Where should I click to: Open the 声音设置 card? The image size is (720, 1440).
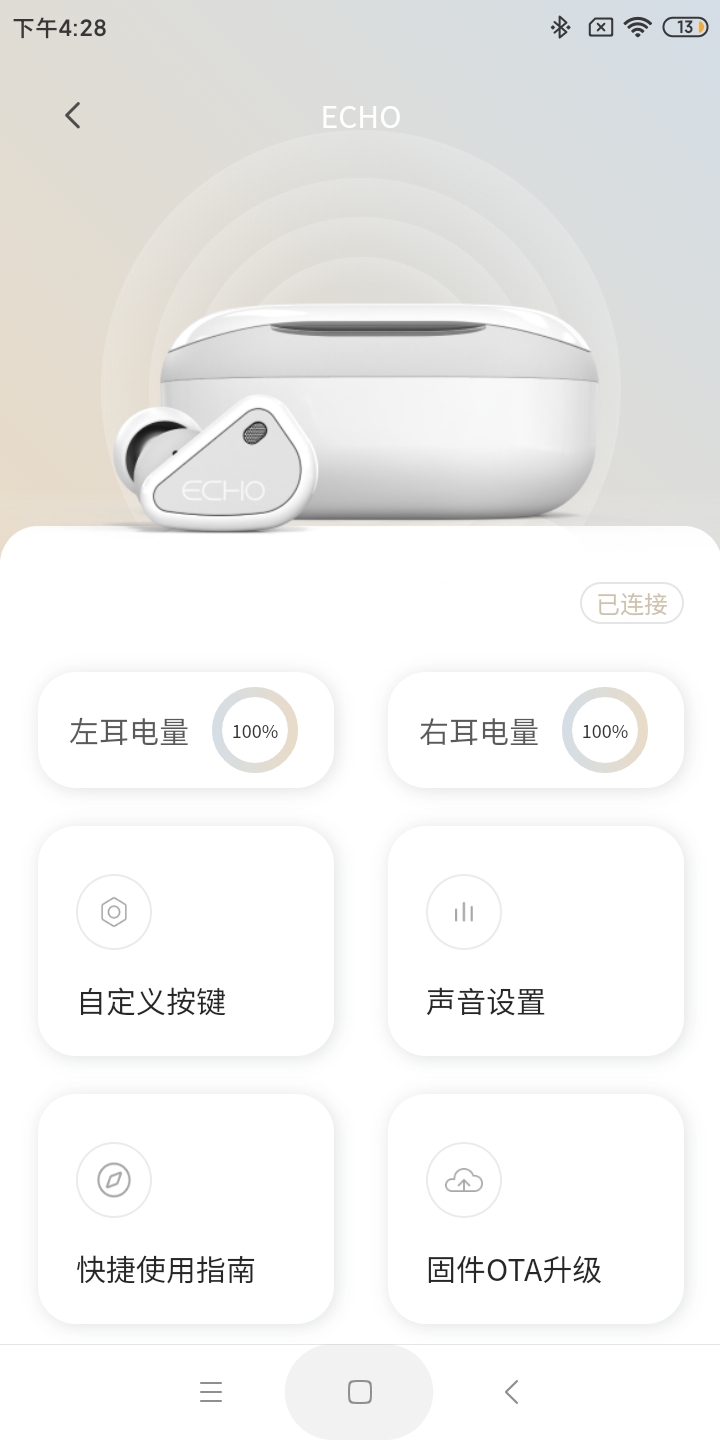(535, 940)
